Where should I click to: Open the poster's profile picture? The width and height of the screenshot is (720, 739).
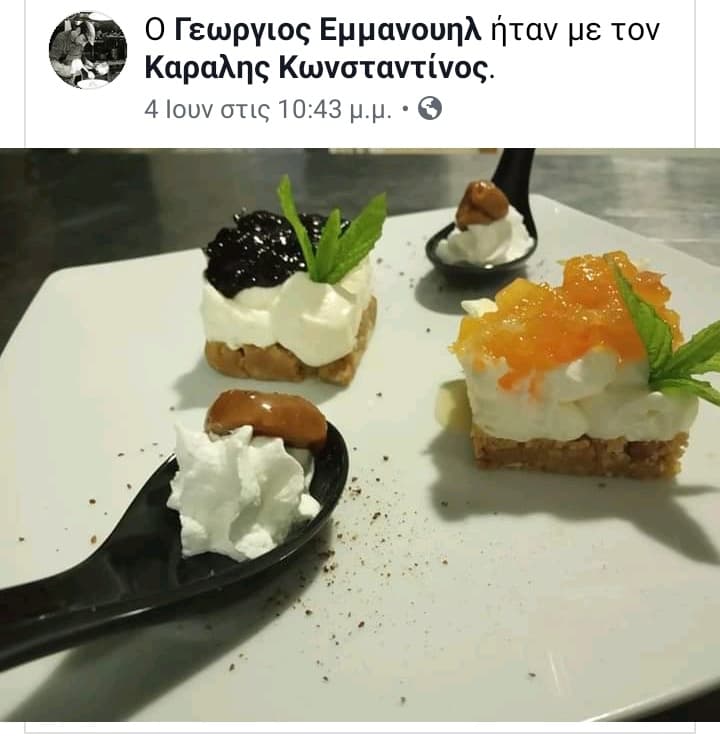88,50
